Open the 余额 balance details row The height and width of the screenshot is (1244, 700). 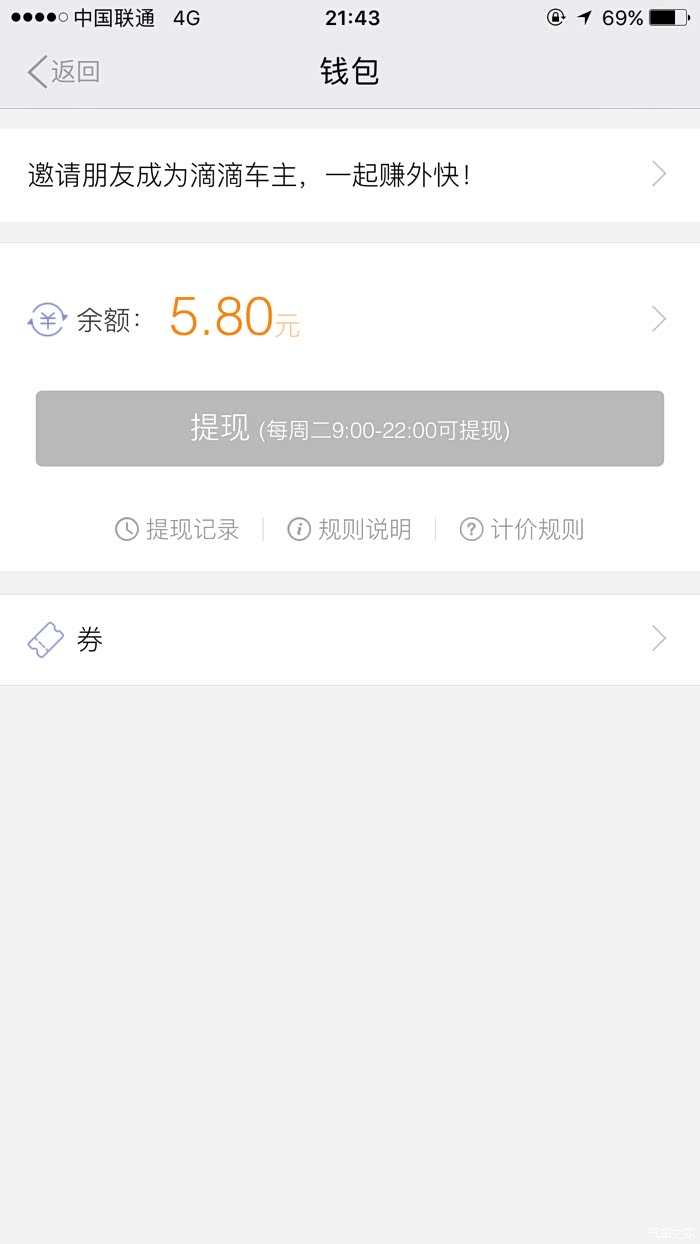(x=349, y=318)
